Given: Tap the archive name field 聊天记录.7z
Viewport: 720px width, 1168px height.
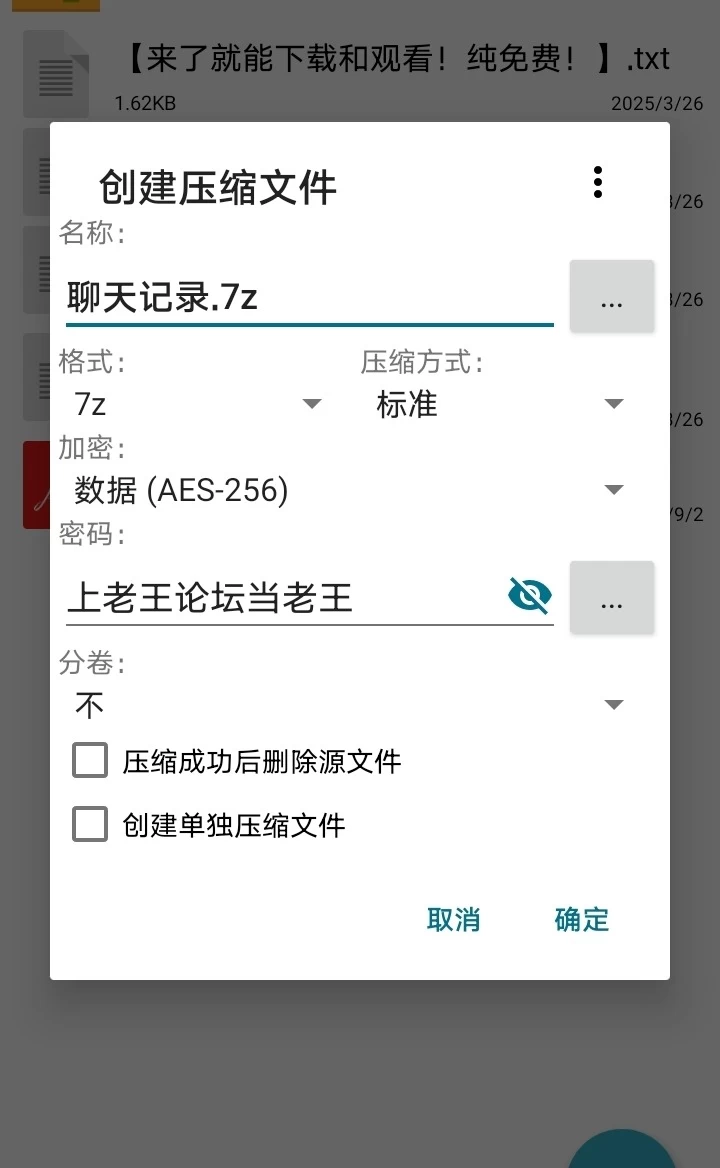Looking at the screenshot, I should pos(309,297).
